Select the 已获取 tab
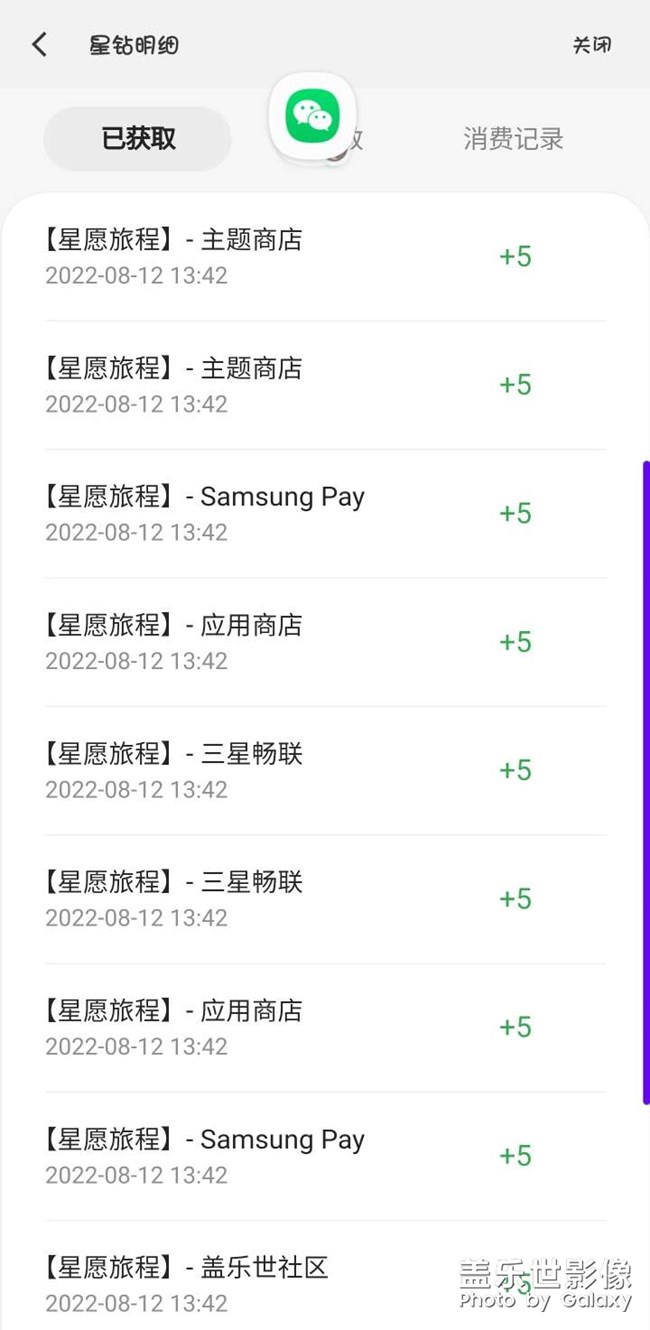 click(138, 139)
